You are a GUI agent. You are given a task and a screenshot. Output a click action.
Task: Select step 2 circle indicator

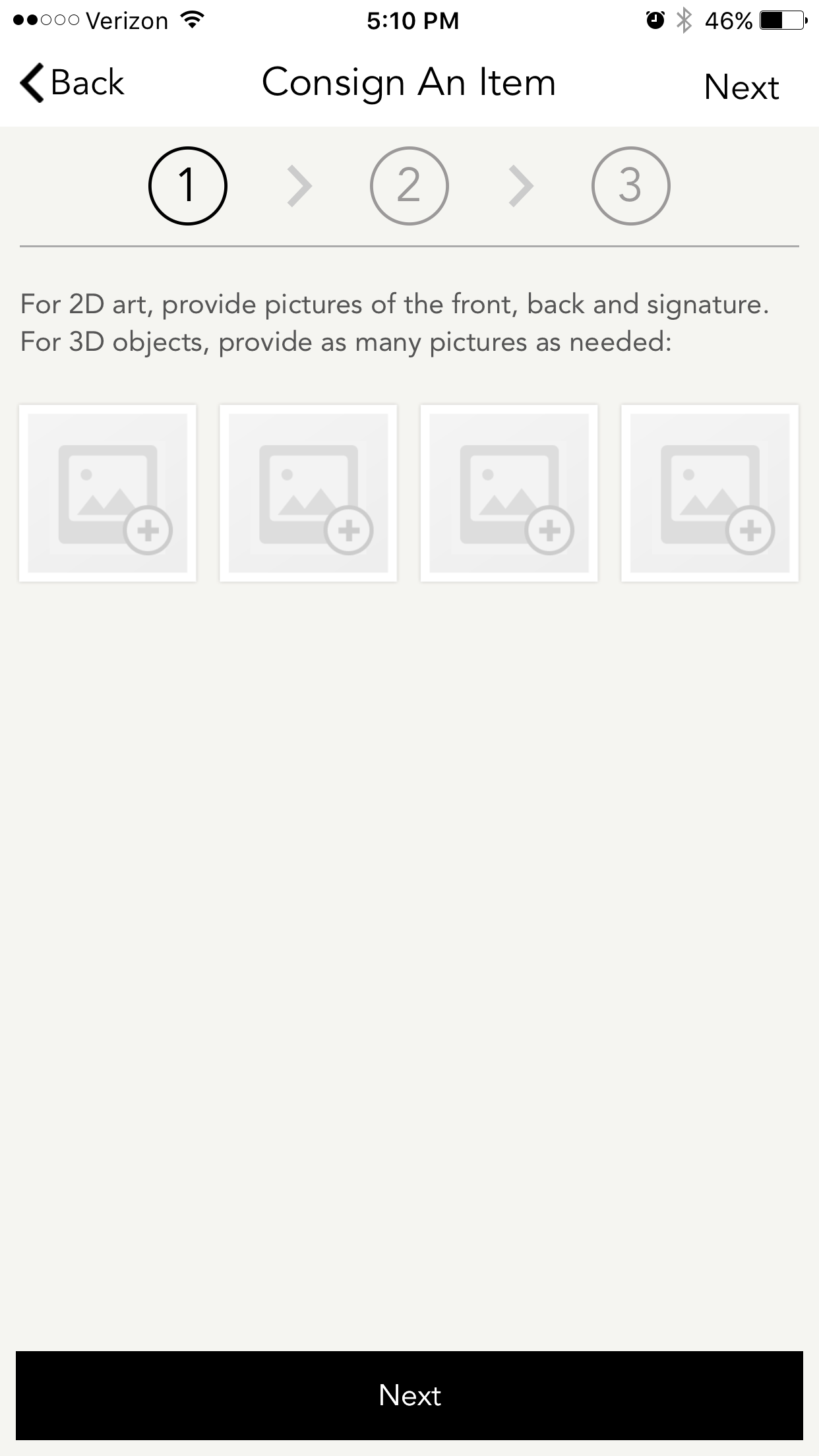click(409, 185)
